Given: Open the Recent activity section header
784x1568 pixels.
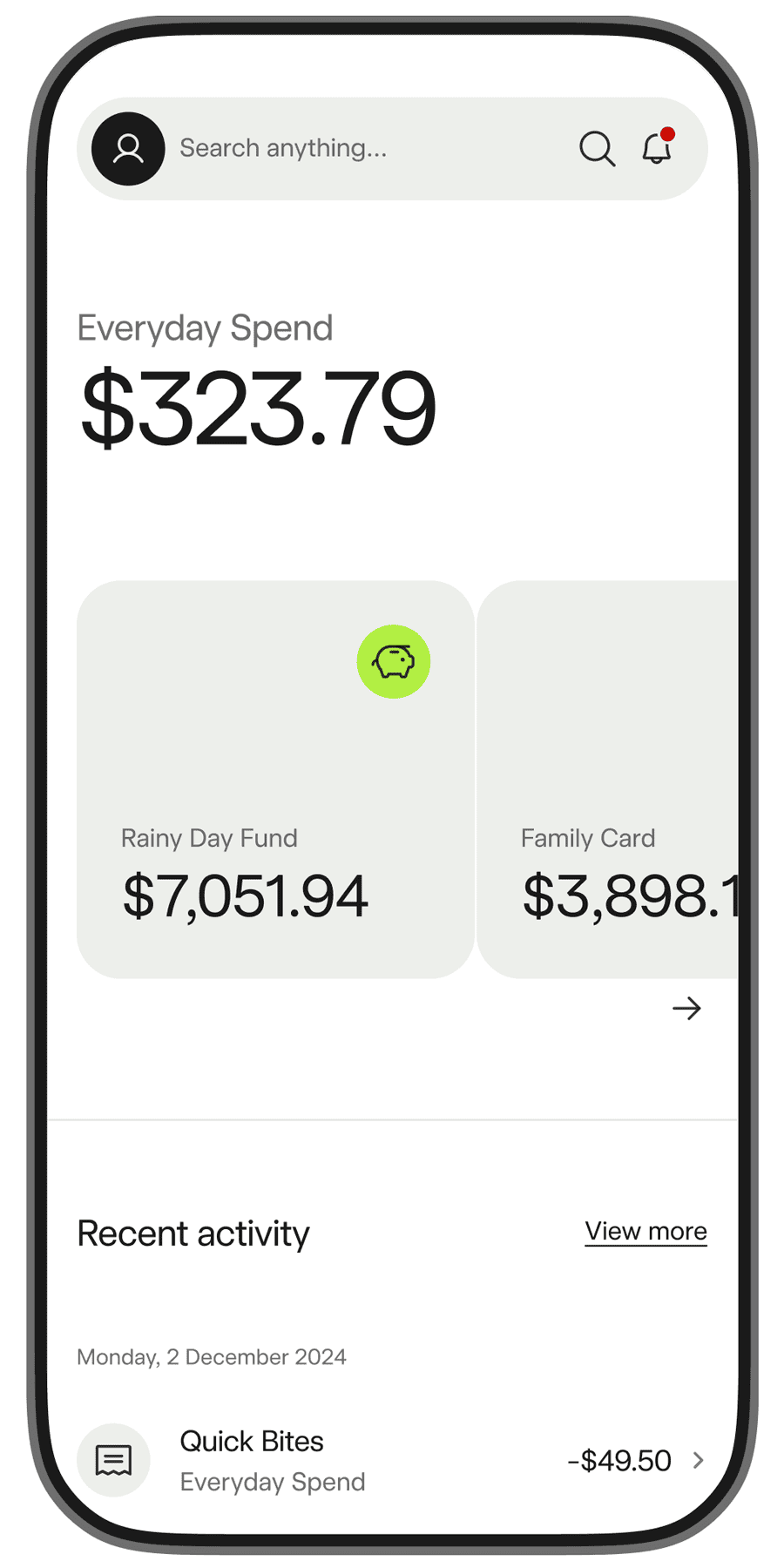Looking at the screenshot, I should [193, 1233].
